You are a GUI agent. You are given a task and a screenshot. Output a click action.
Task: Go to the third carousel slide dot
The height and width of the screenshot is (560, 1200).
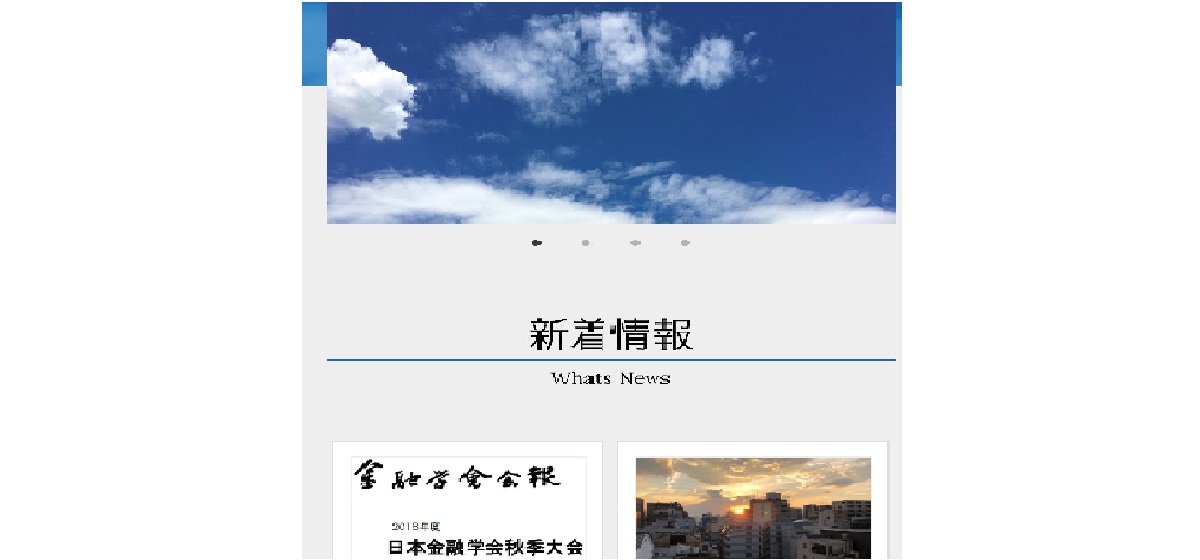pos(635,243)
